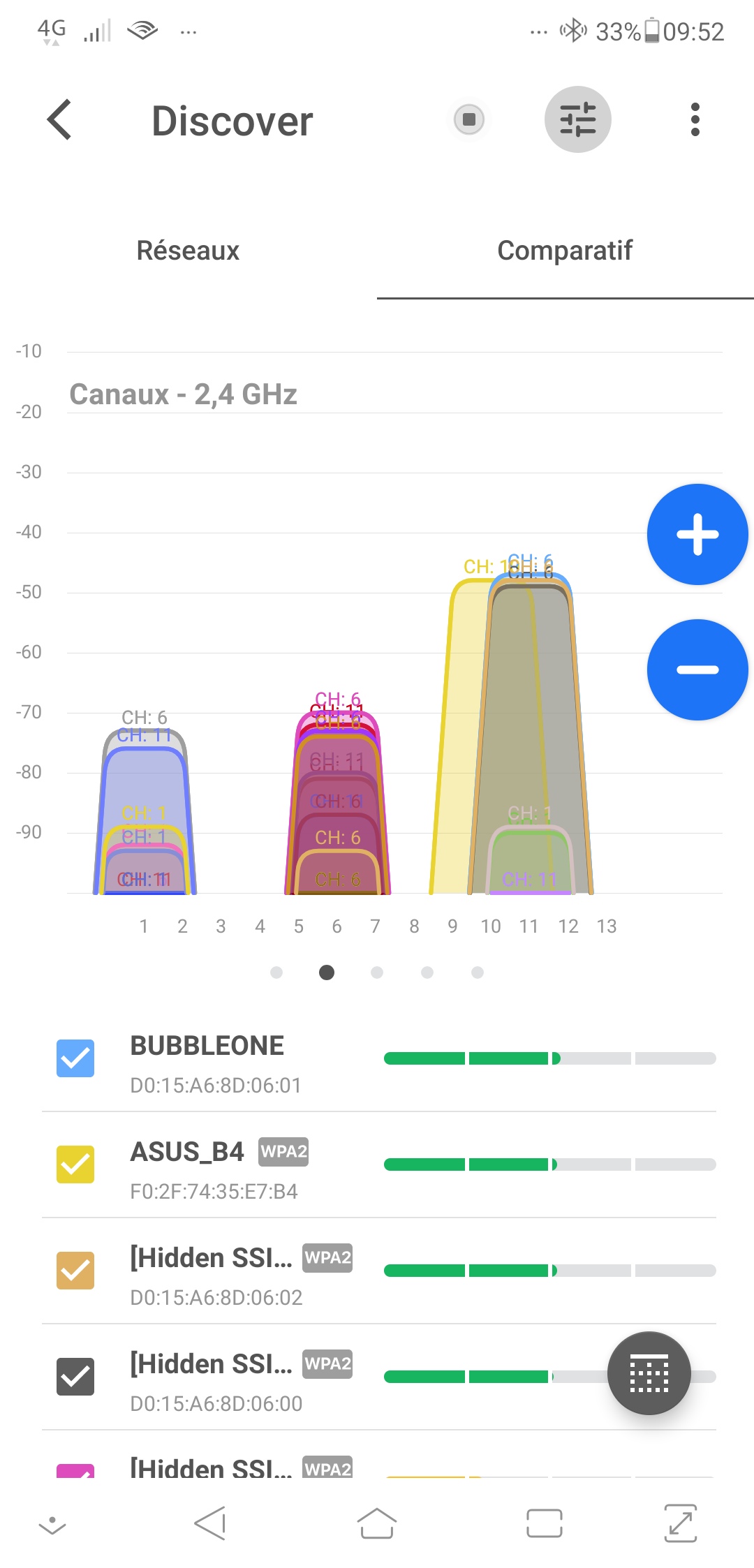Open the filter settings button
The image size is (754, 1568).
(x=578, y=119)
